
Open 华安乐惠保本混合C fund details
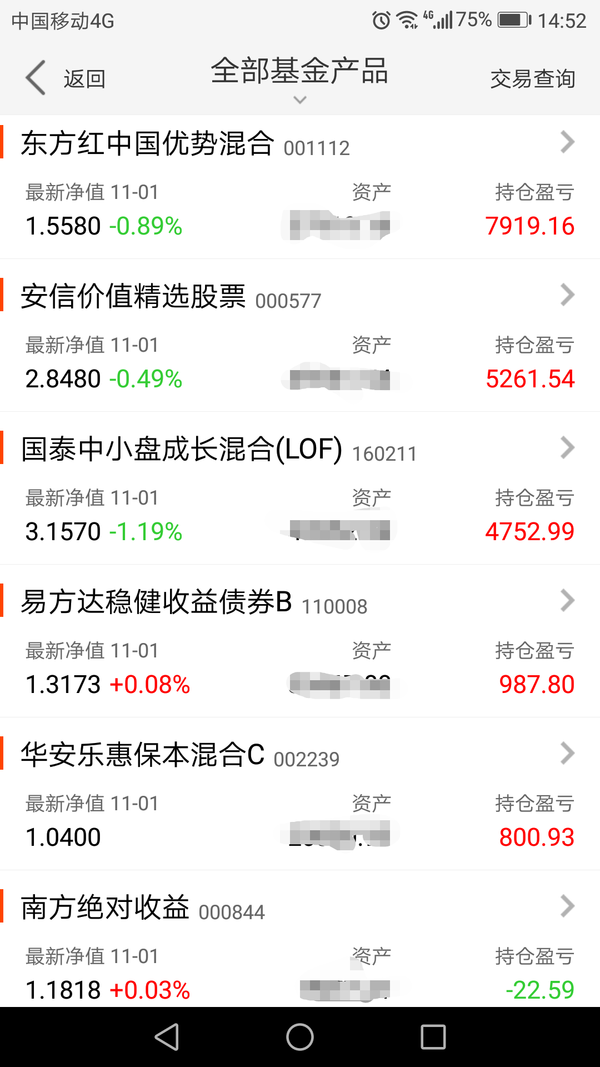click(300, 794)
